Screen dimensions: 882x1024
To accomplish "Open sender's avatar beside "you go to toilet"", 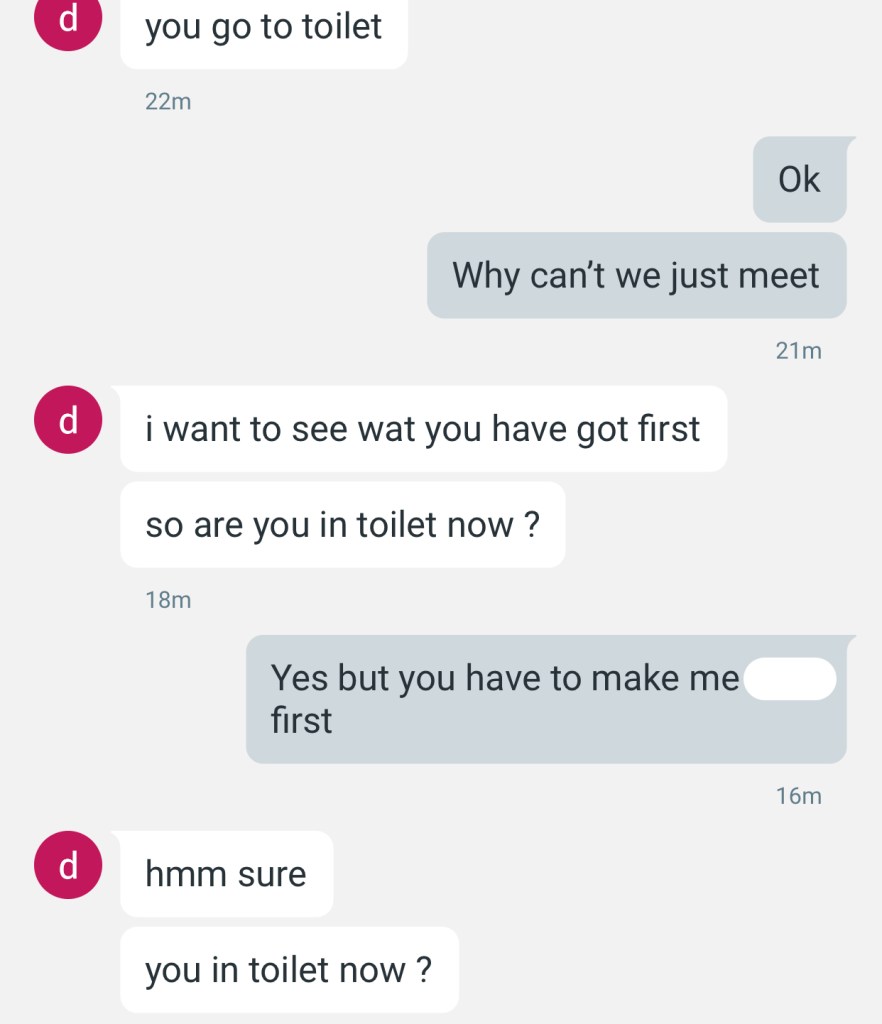I will click(x=68, y=22).
